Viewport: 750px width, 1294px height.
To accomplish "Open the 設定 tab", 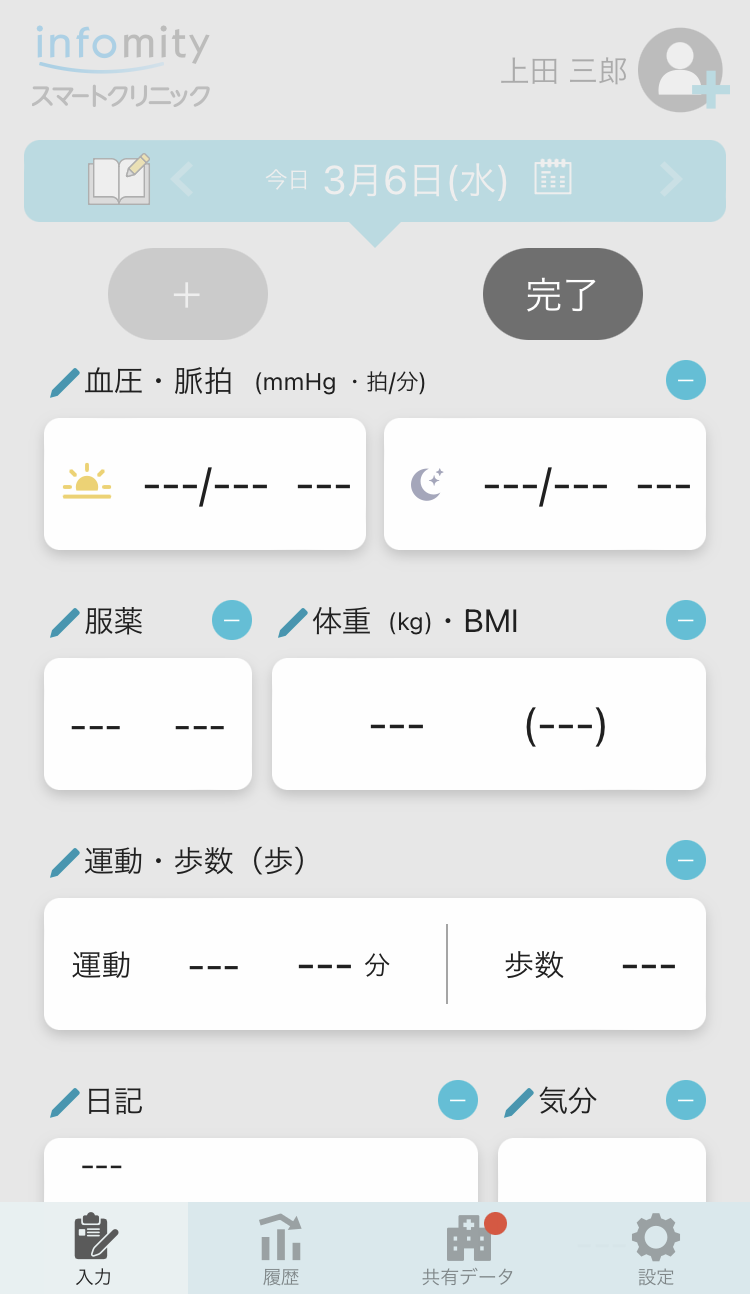I will point(656,1250).
